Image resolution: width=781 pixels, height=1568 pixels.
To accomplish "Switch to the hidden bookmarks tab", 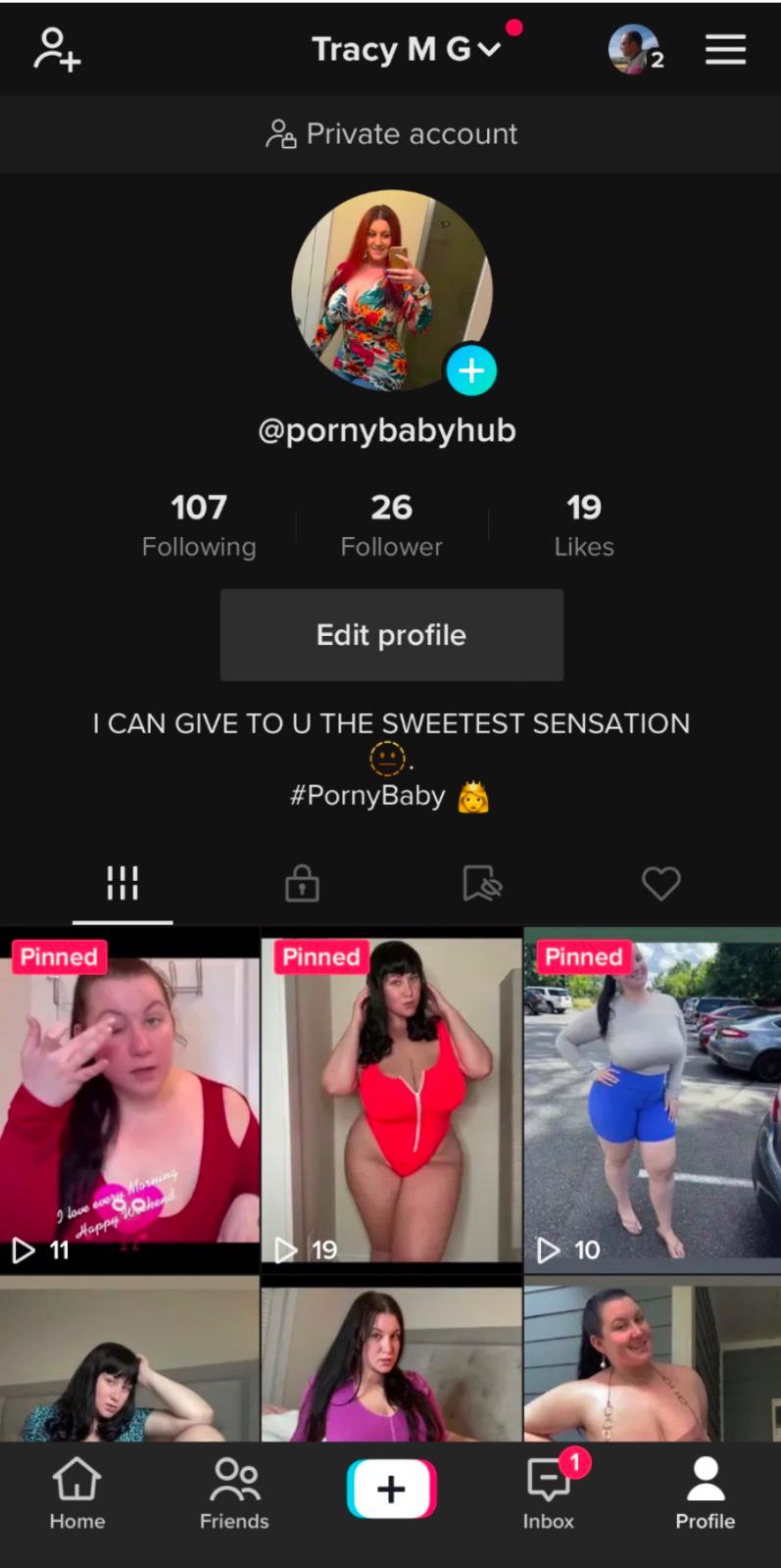I will pyautogui.click(x=481, y=883).
